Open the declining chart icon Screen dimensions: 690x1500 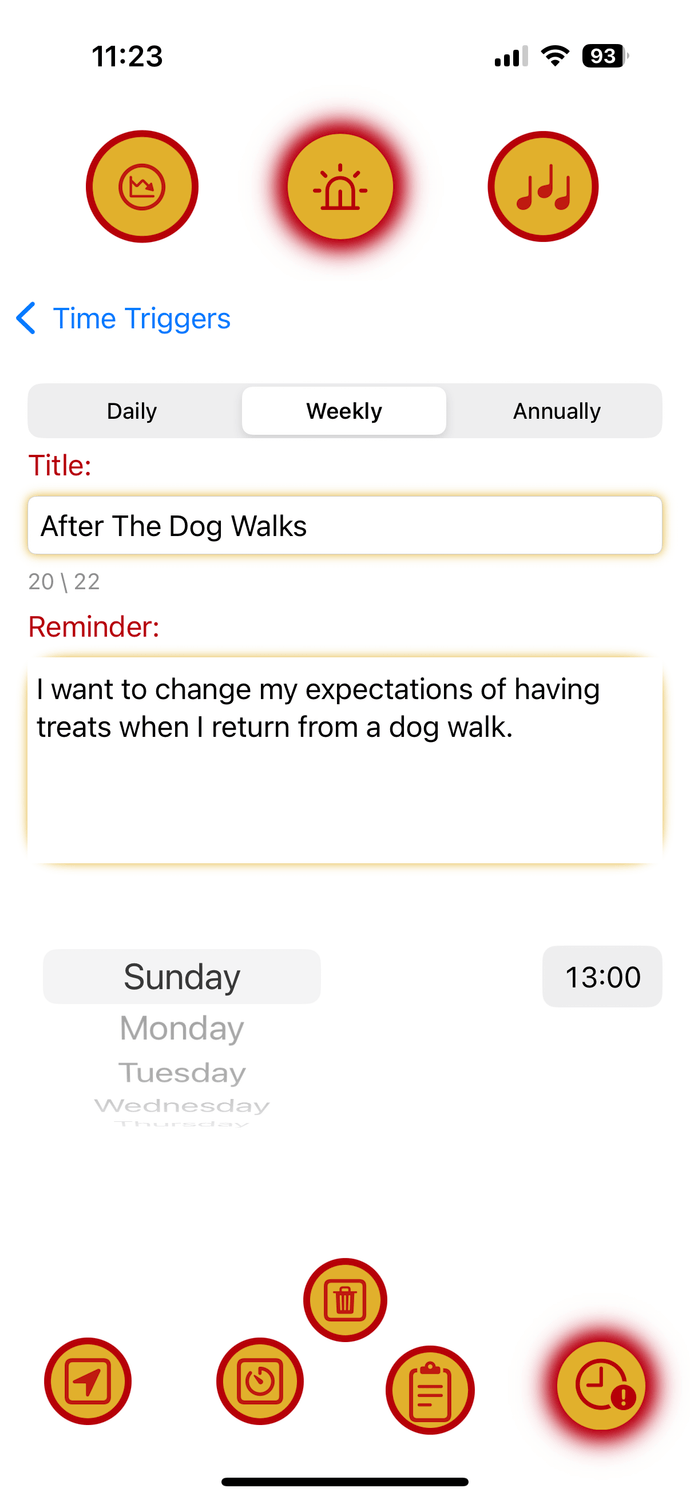pos(142,187)
